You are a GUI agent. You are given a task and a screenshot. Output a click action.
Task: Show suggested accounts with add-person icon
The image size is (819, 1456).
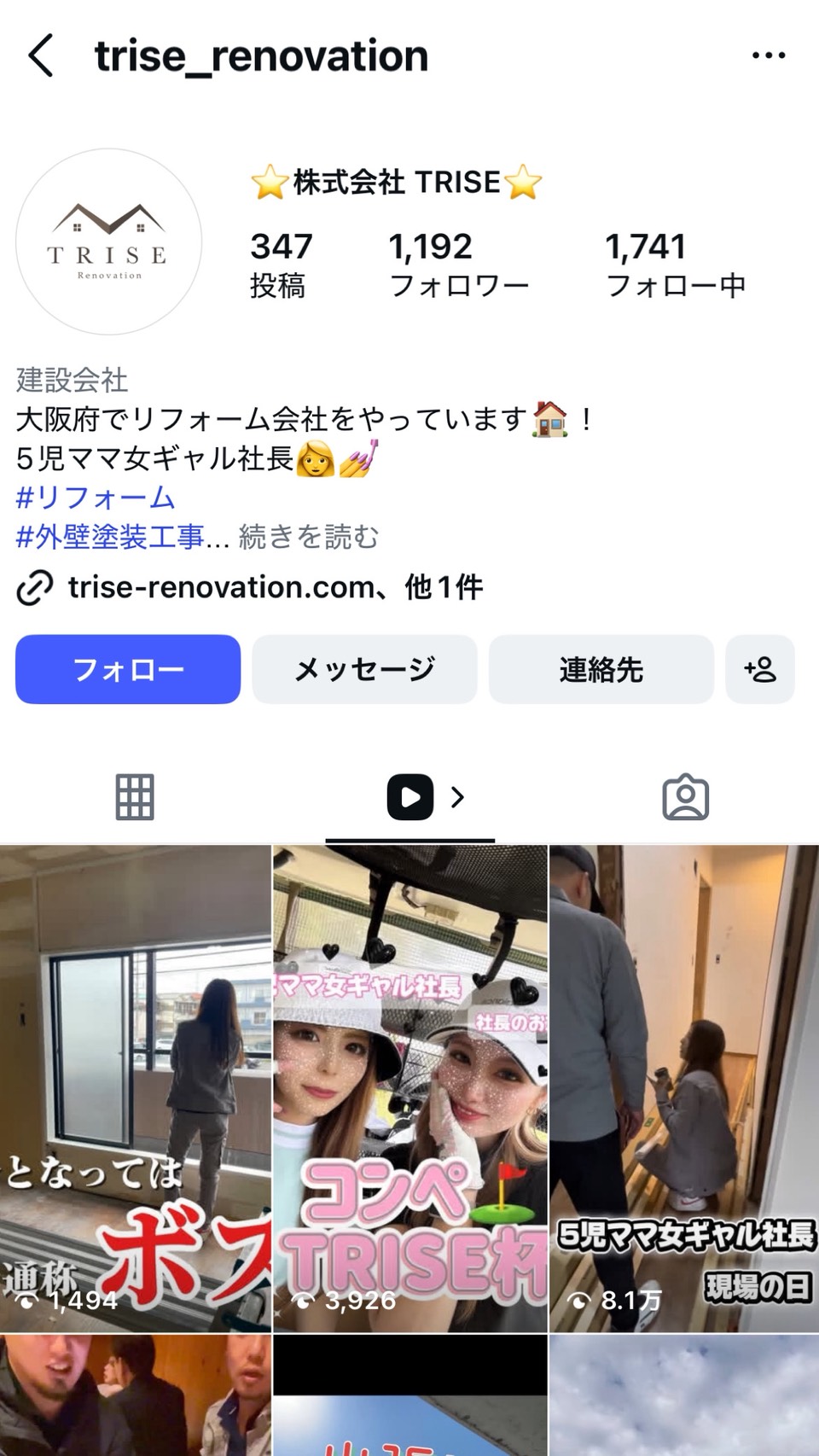coord(759,669)
